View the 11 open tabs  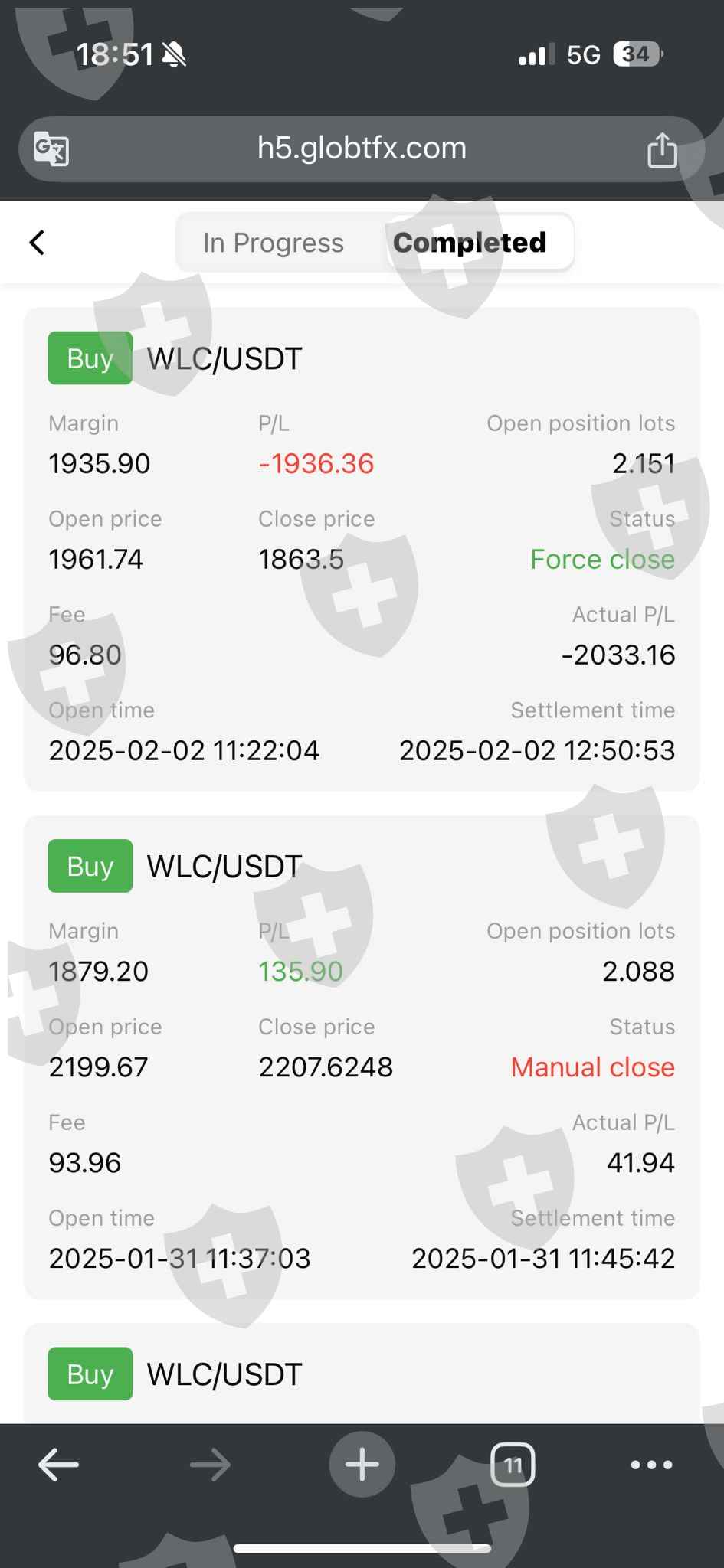click(513, 1465)
